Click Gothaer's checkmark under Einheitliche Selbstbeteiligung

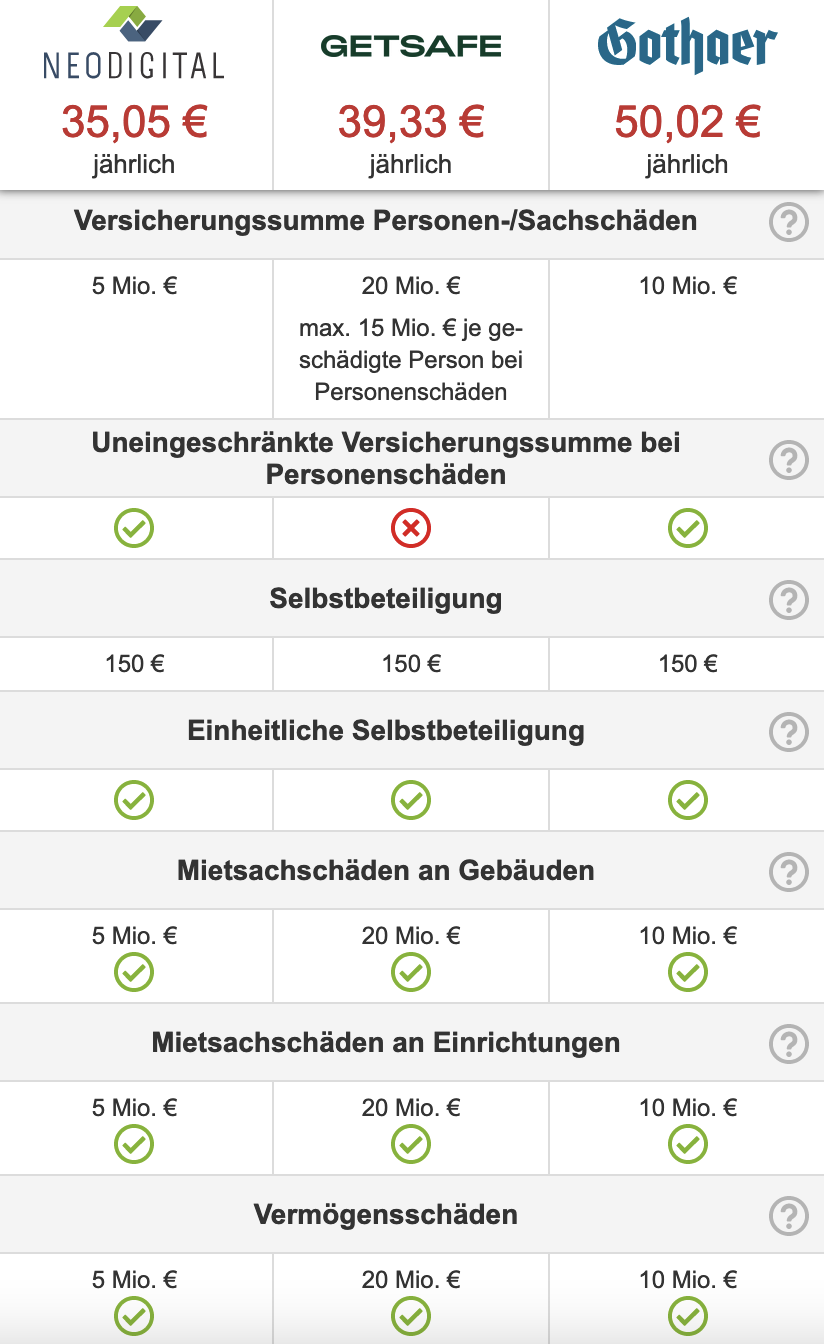686,800
